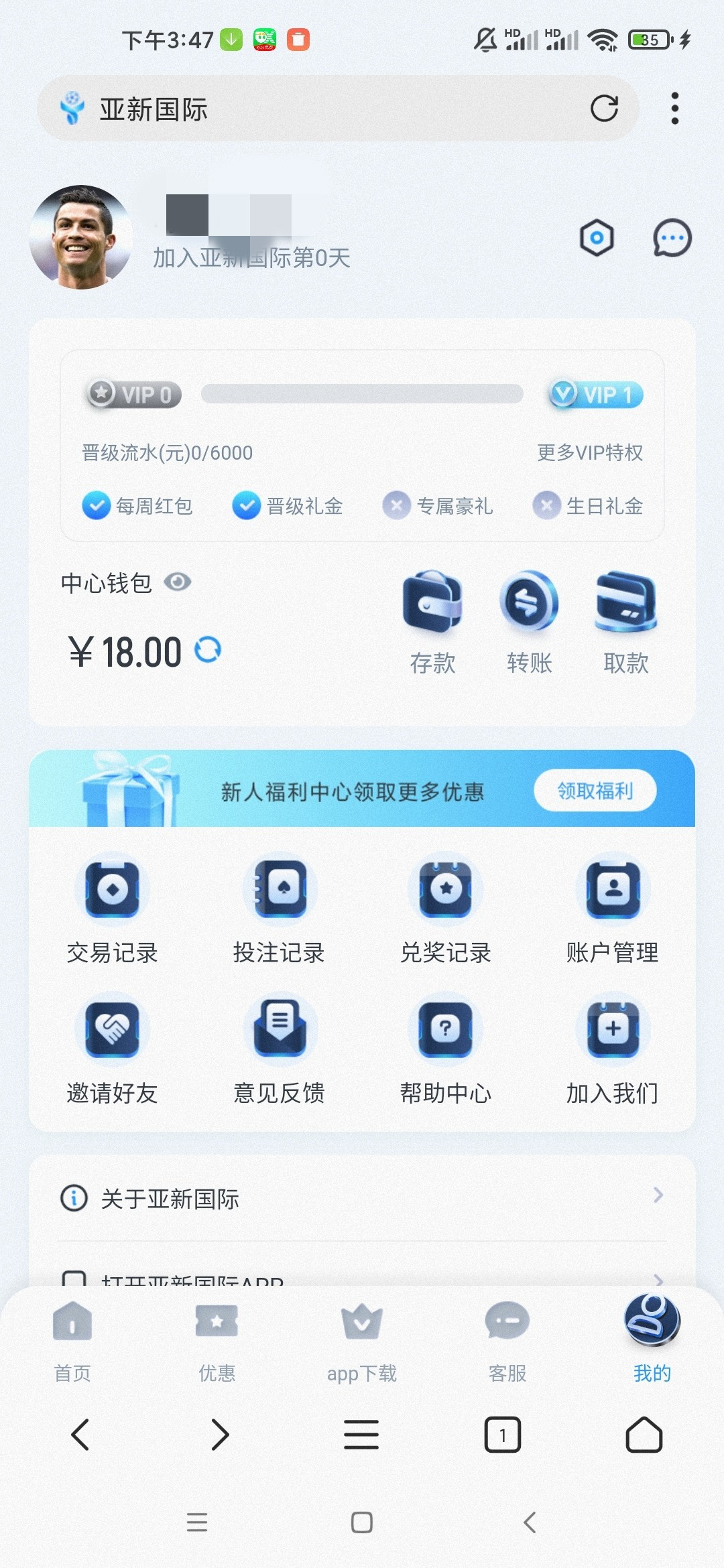The width and height of the screenshot is (724, 1568).
Task: Hide wallet balance with the eye icon
Action: 178,582
